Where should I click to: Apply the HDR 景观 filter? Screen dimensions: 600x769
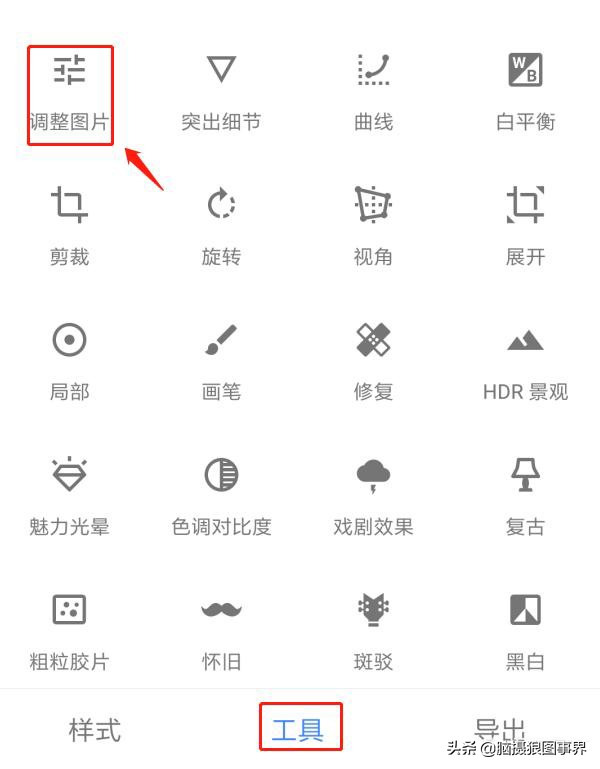tap(525, 362)
